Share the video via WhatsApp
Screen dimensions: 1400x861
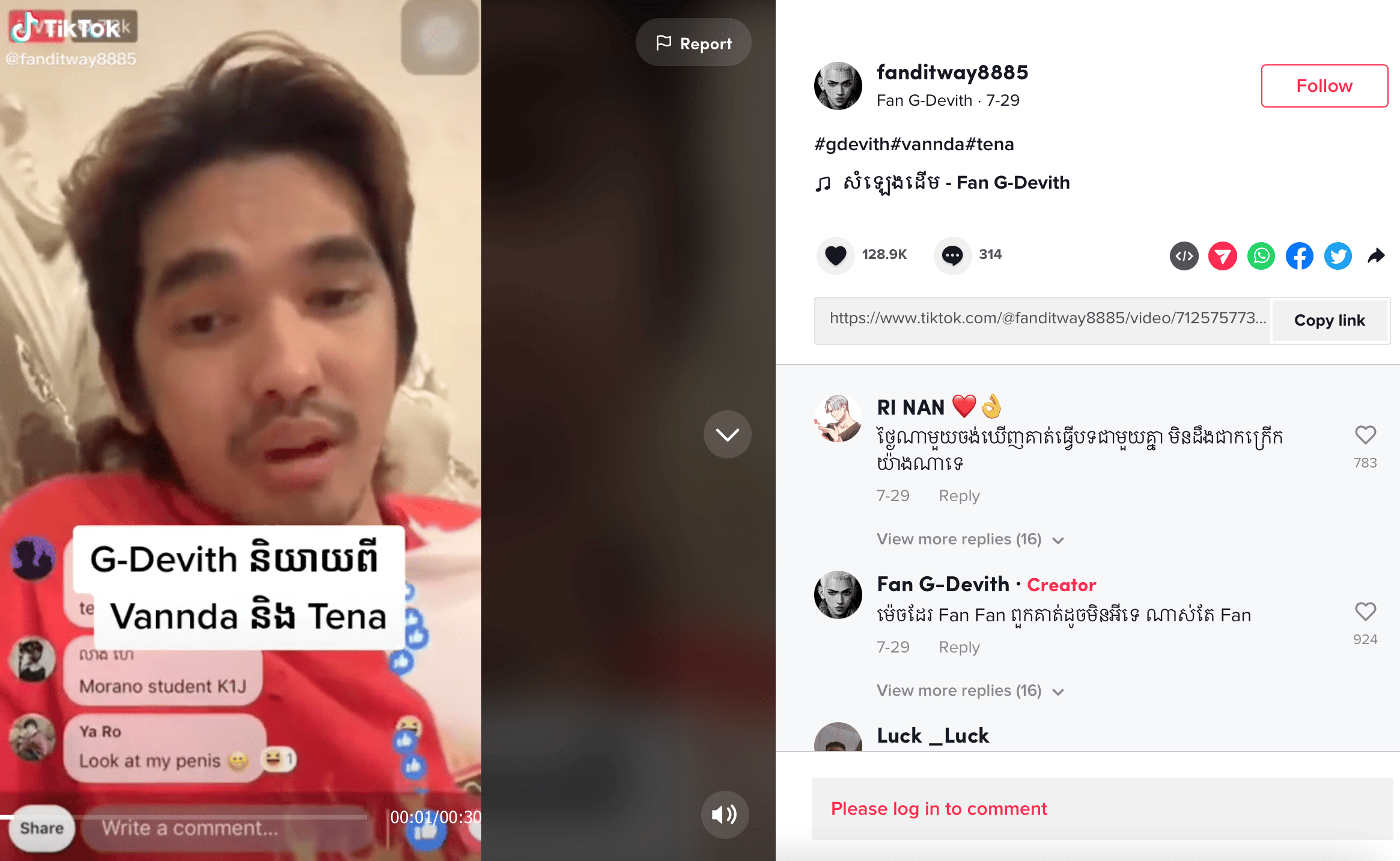(x=1261, y=256)
